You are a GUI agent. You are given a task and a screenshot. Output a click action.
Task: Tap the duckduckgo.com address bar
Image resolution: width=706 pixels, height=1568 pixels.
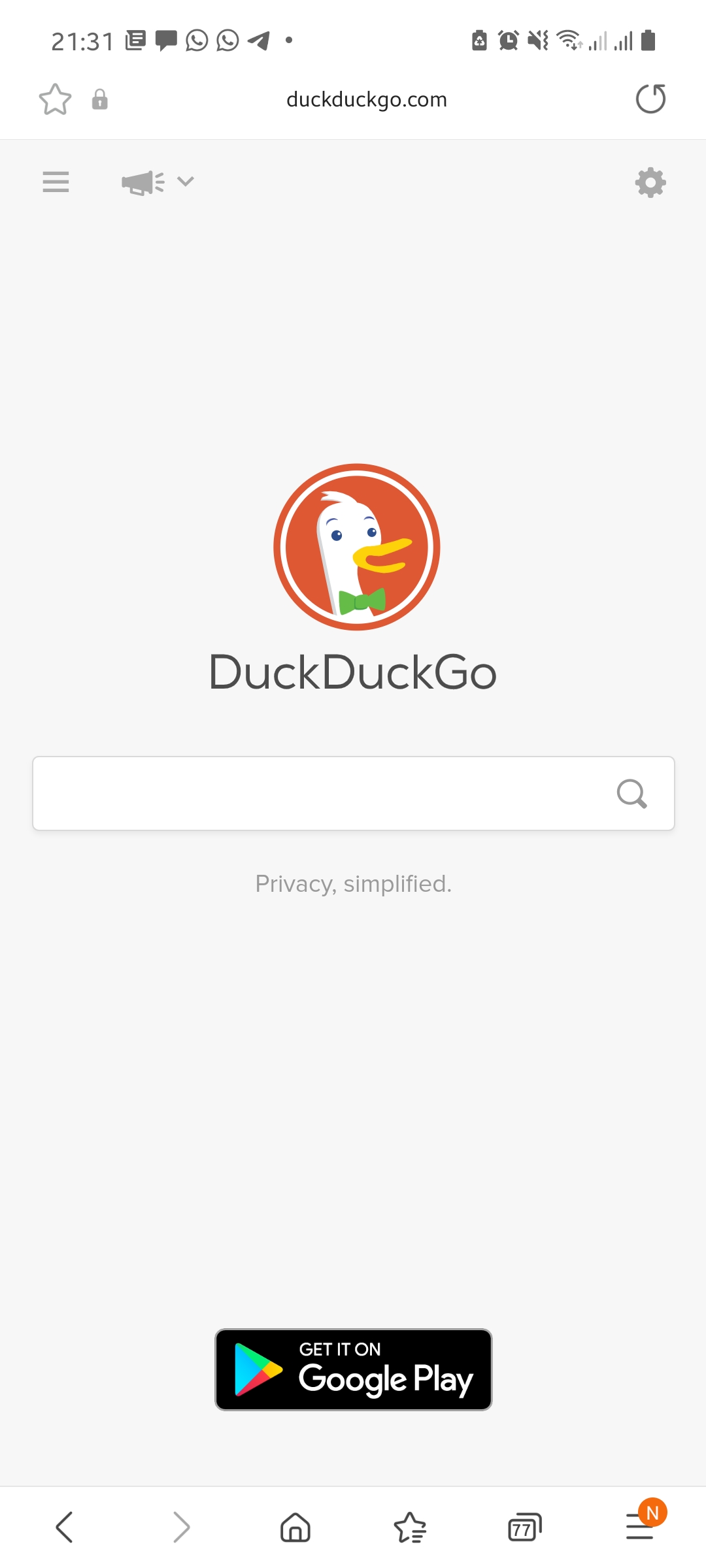(366, 99)
